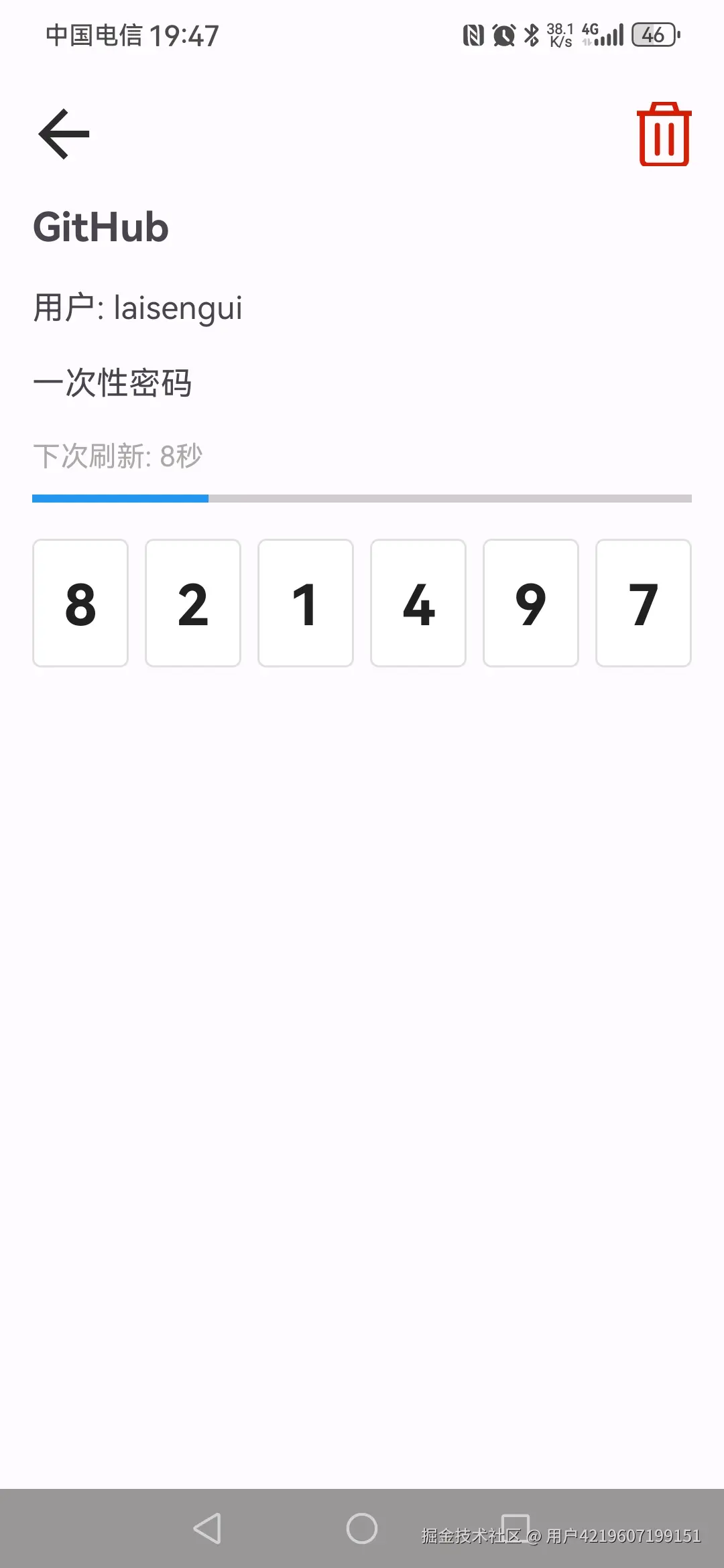Viewport: 724px width, 1568px height.
Task: Tap the battery indicator showing 46
Action: [x=654, y=35]
